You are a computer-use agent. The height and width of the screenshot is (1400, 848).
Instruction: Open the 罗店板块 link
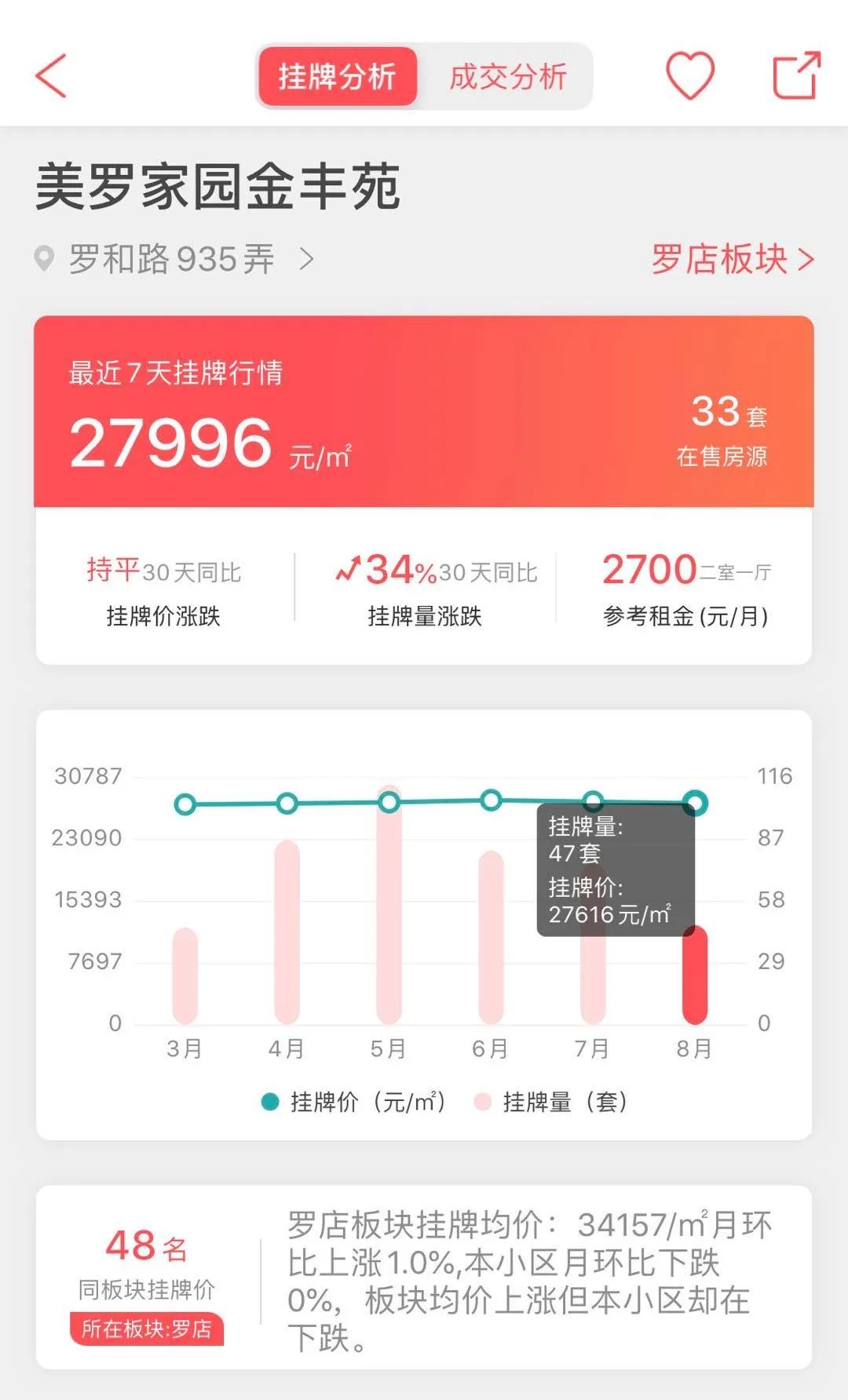tap(731, 259)
